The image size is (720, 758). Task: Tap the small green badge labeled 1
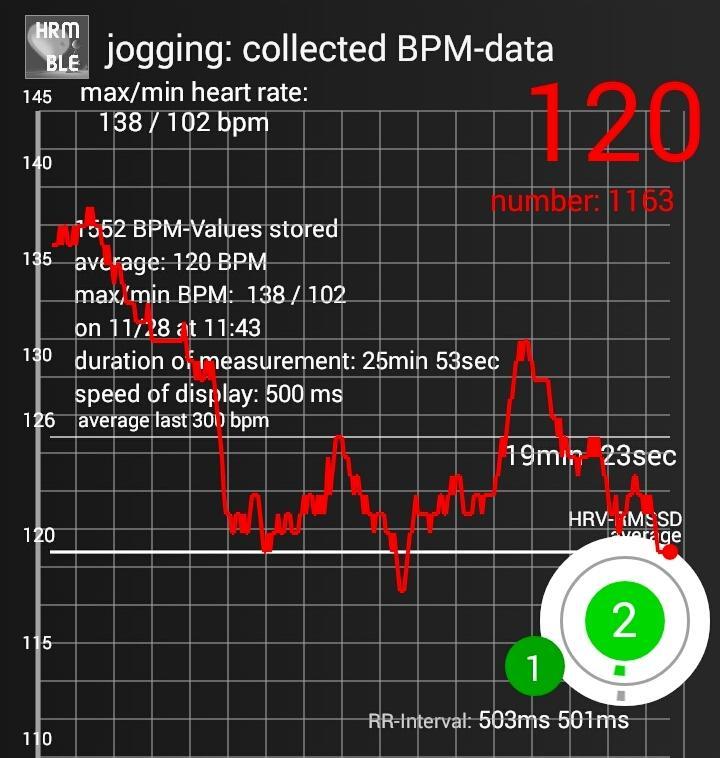534,664
